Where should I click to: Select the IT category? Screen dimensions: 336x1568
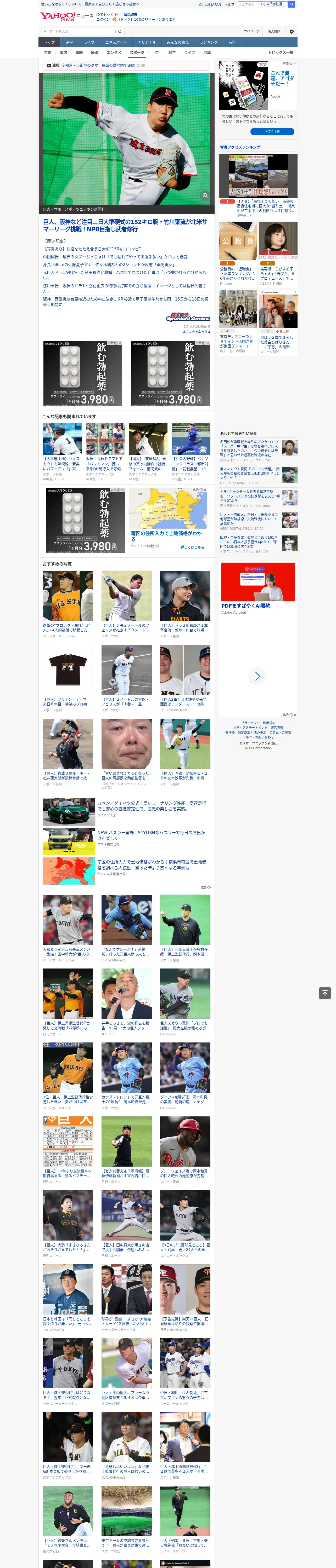[x=156, y=52]
